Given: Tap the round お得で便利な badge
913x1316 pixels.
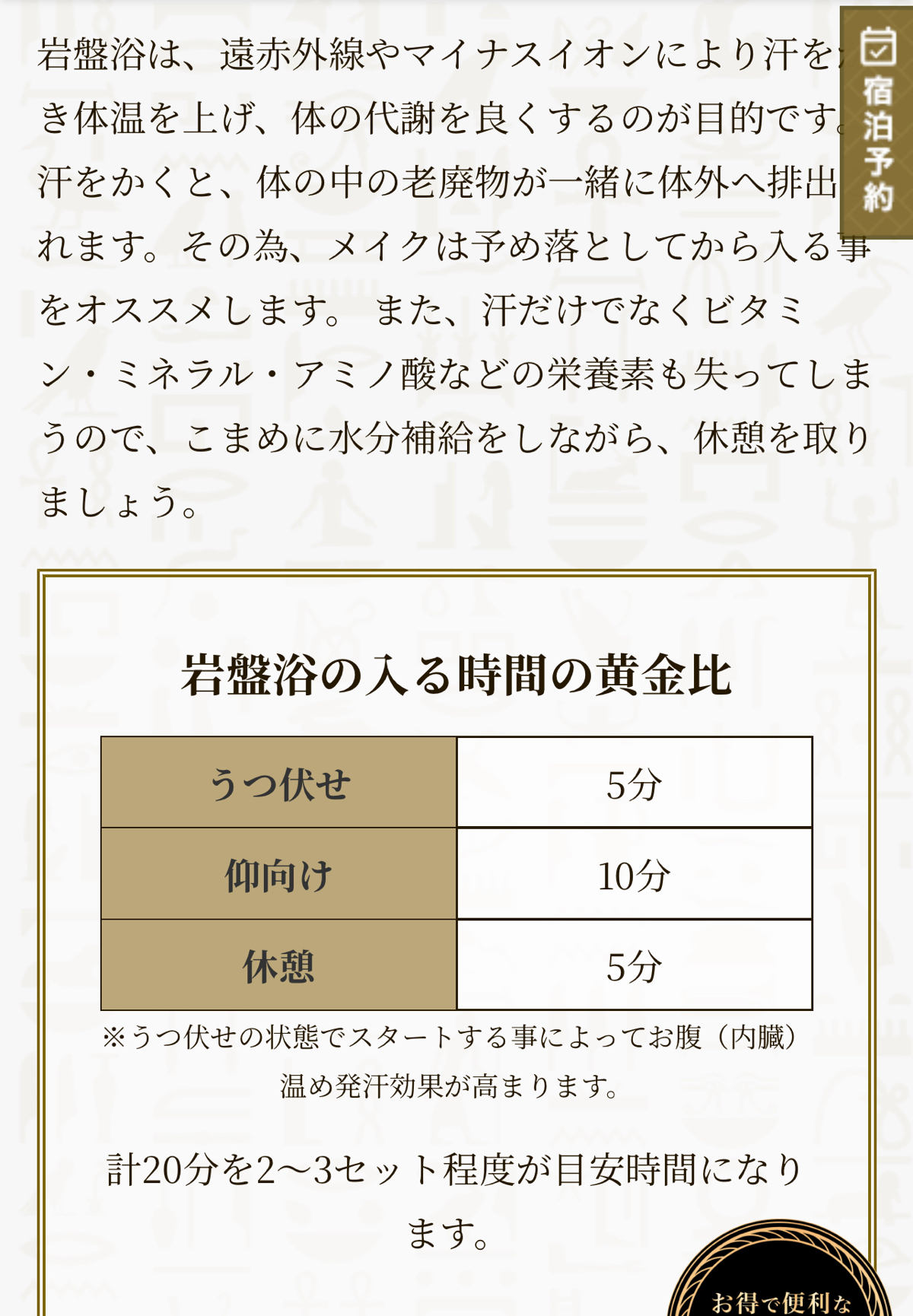Looking at the screenshot, I should click(x=780, y=1278).
